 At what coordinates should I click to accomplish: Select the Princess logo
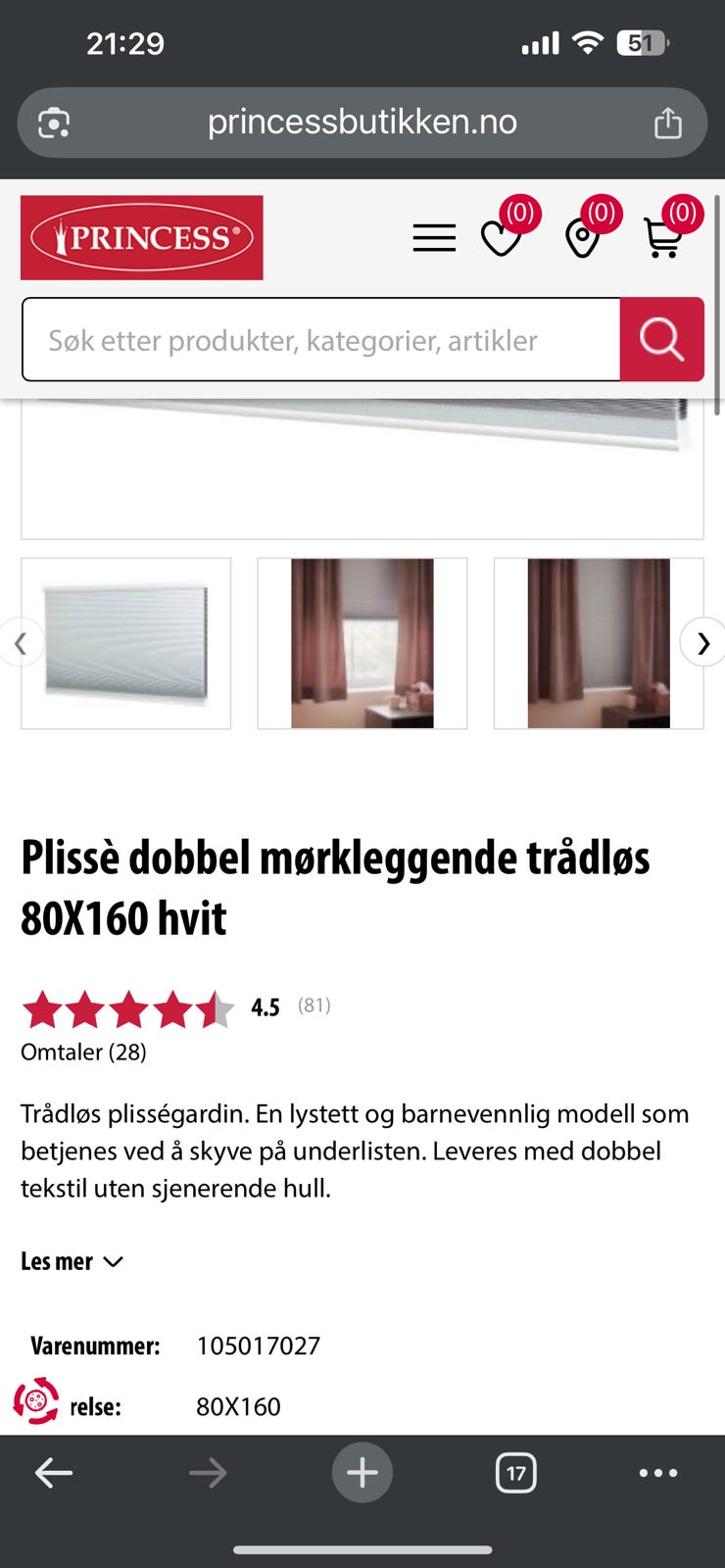(x=141, y=237)
